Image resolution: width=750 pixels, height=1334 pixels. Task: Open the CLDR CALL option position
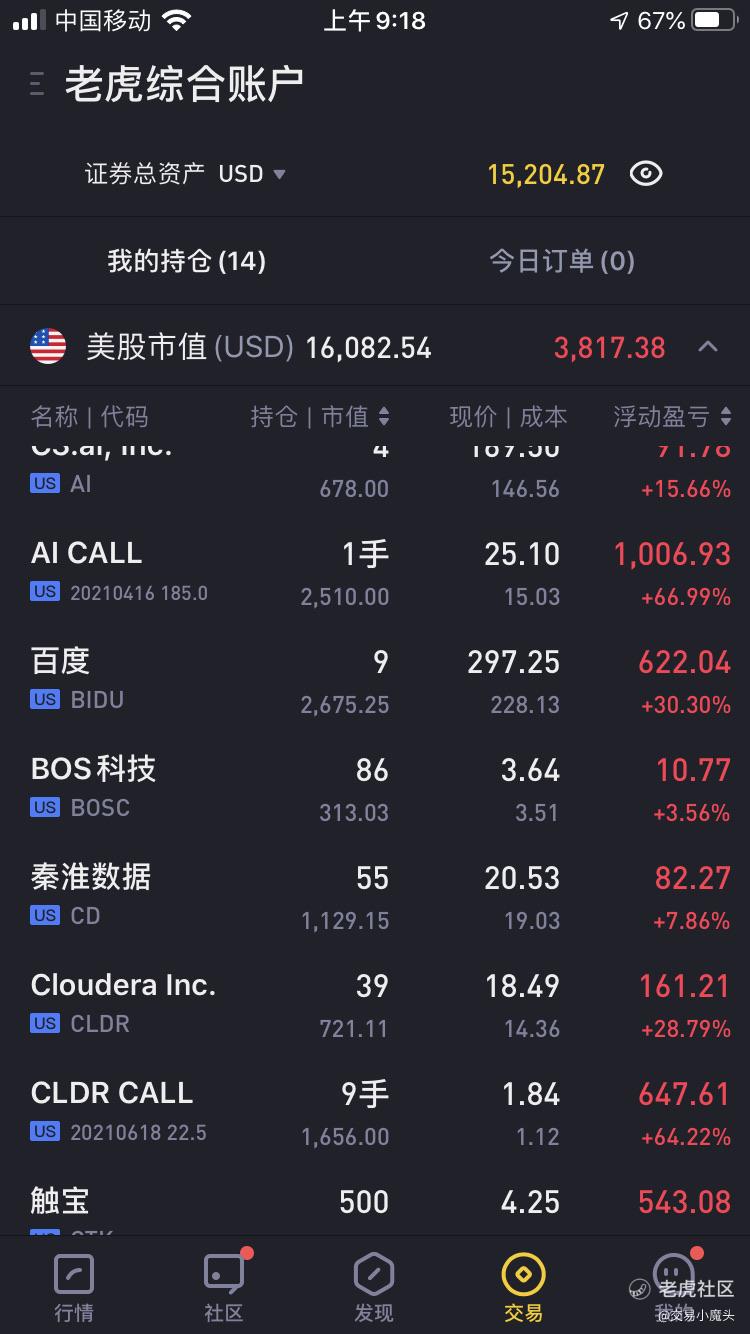[375, 1113]
